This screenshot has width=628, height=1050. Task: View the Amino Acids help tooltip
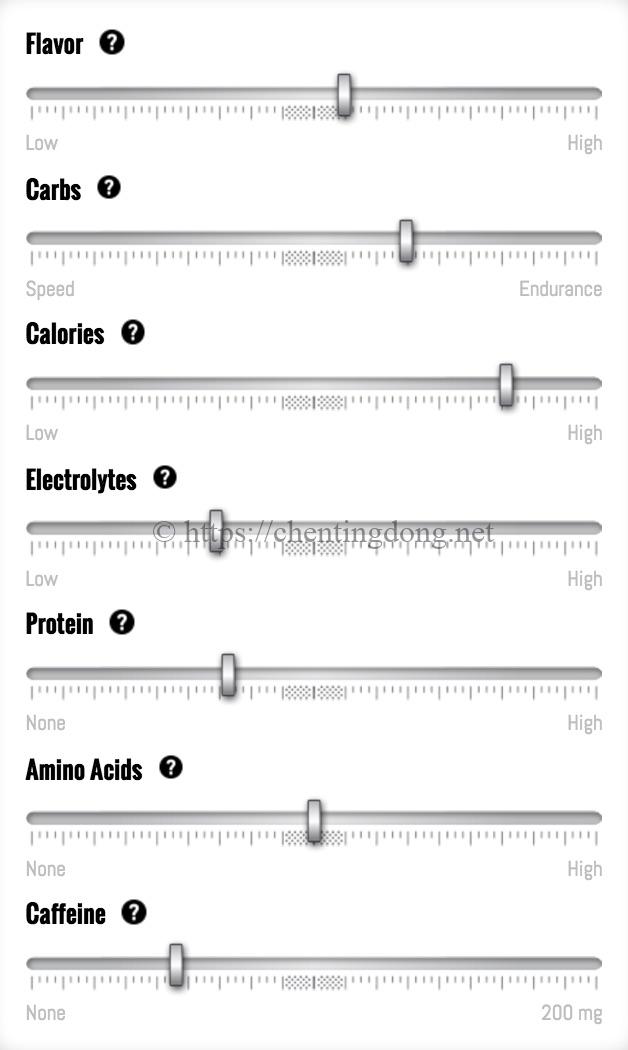pos(171,767)
